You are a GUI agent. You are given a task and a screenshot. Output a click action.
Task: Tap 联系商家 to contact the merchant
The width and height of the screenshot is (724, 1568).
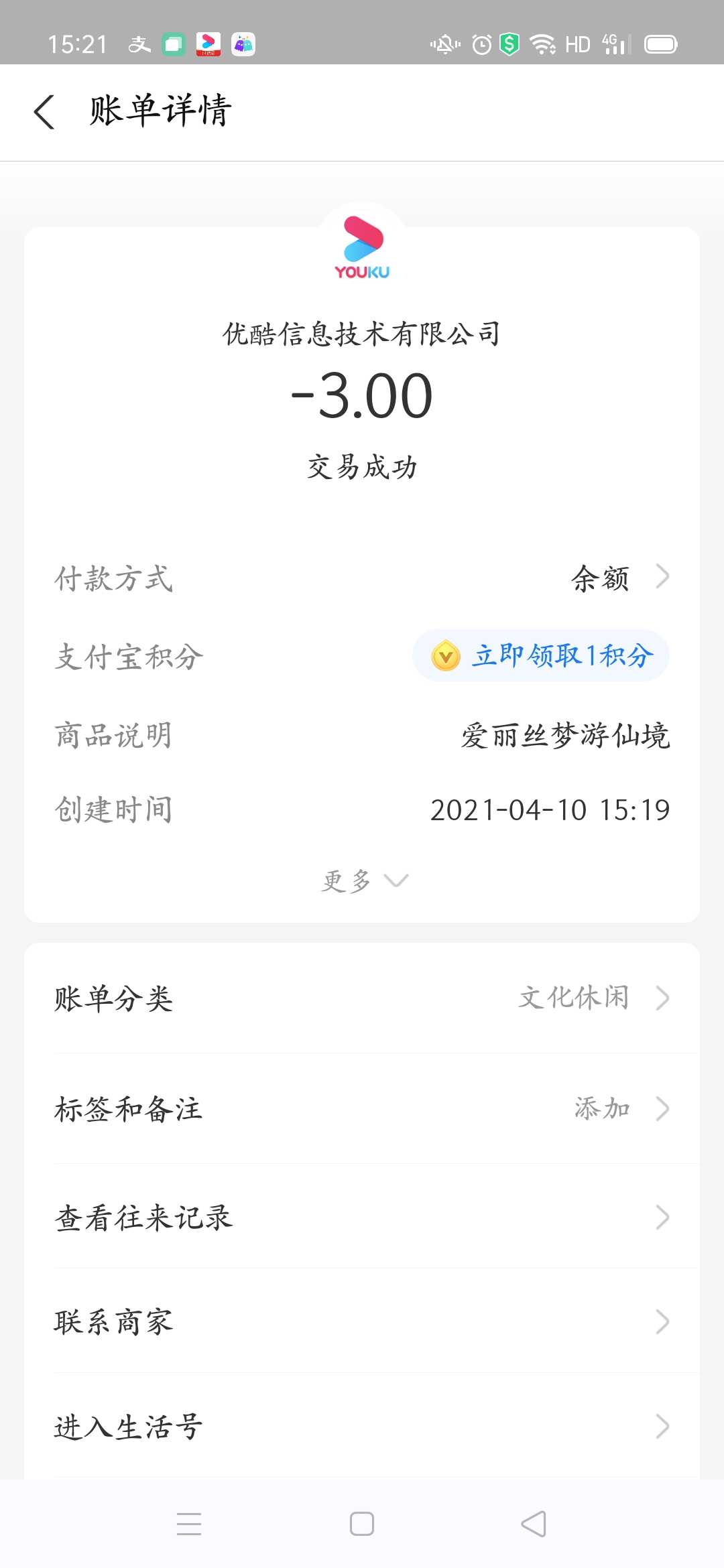[362, 1321]
